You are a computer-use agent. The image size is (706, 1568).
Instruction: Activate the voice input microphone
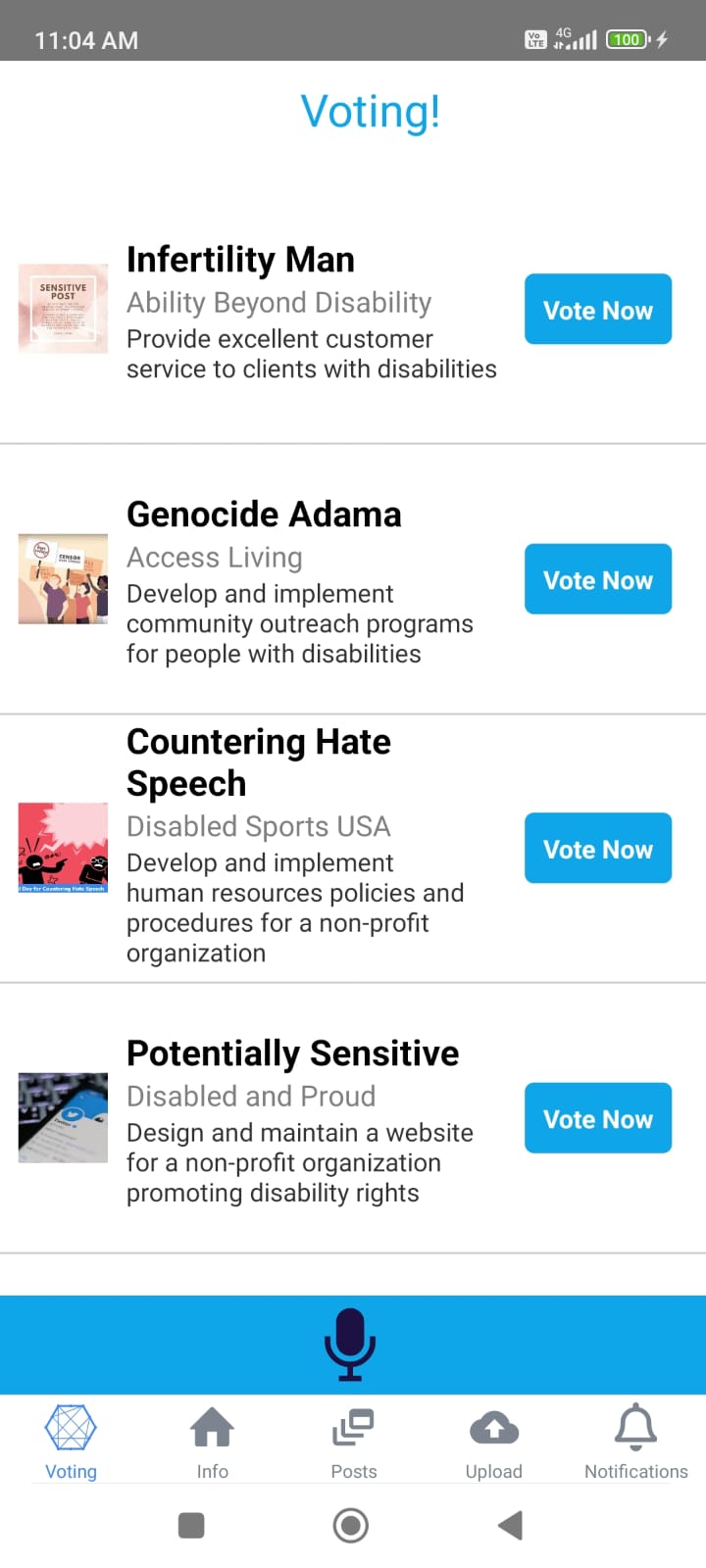point(350,1343)
